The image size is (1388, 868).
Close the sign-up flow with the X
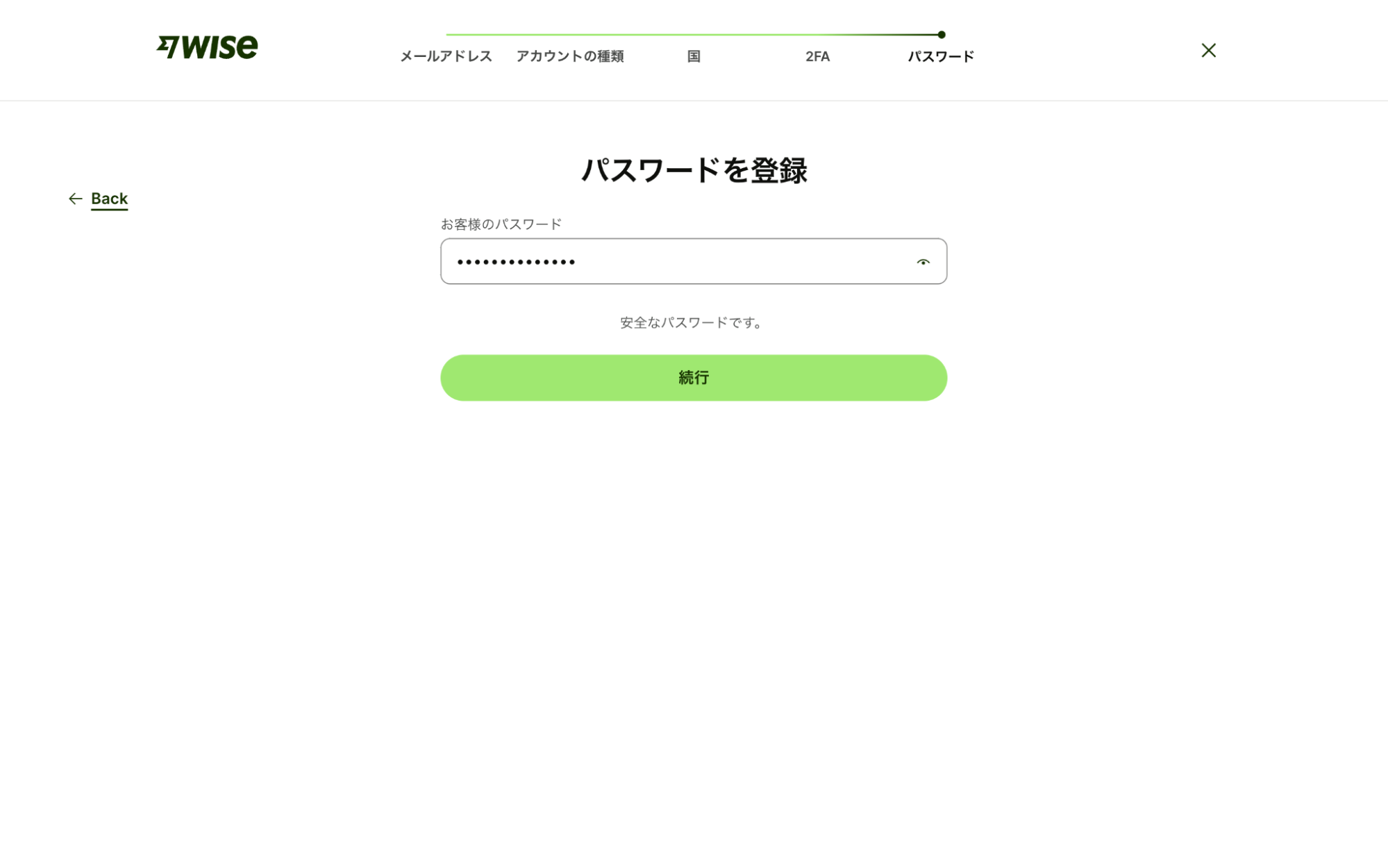1208,50
